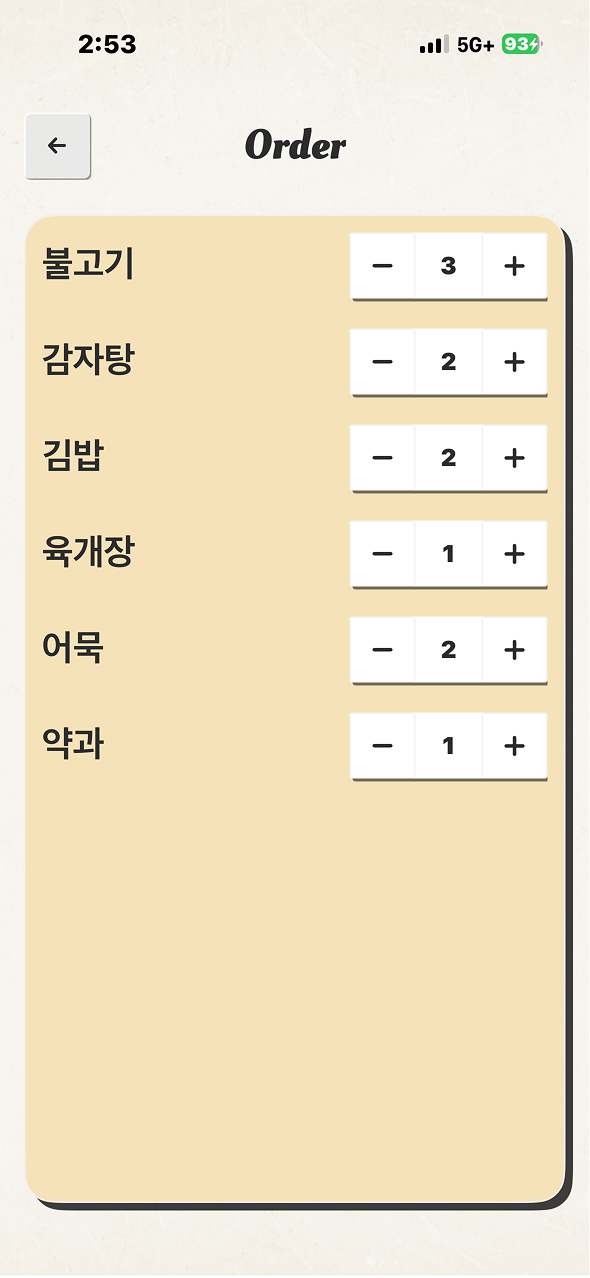Screen dimensions: 590x1278
Task: Reduce the 김밥 count by one
Action: tap(383, 458)
